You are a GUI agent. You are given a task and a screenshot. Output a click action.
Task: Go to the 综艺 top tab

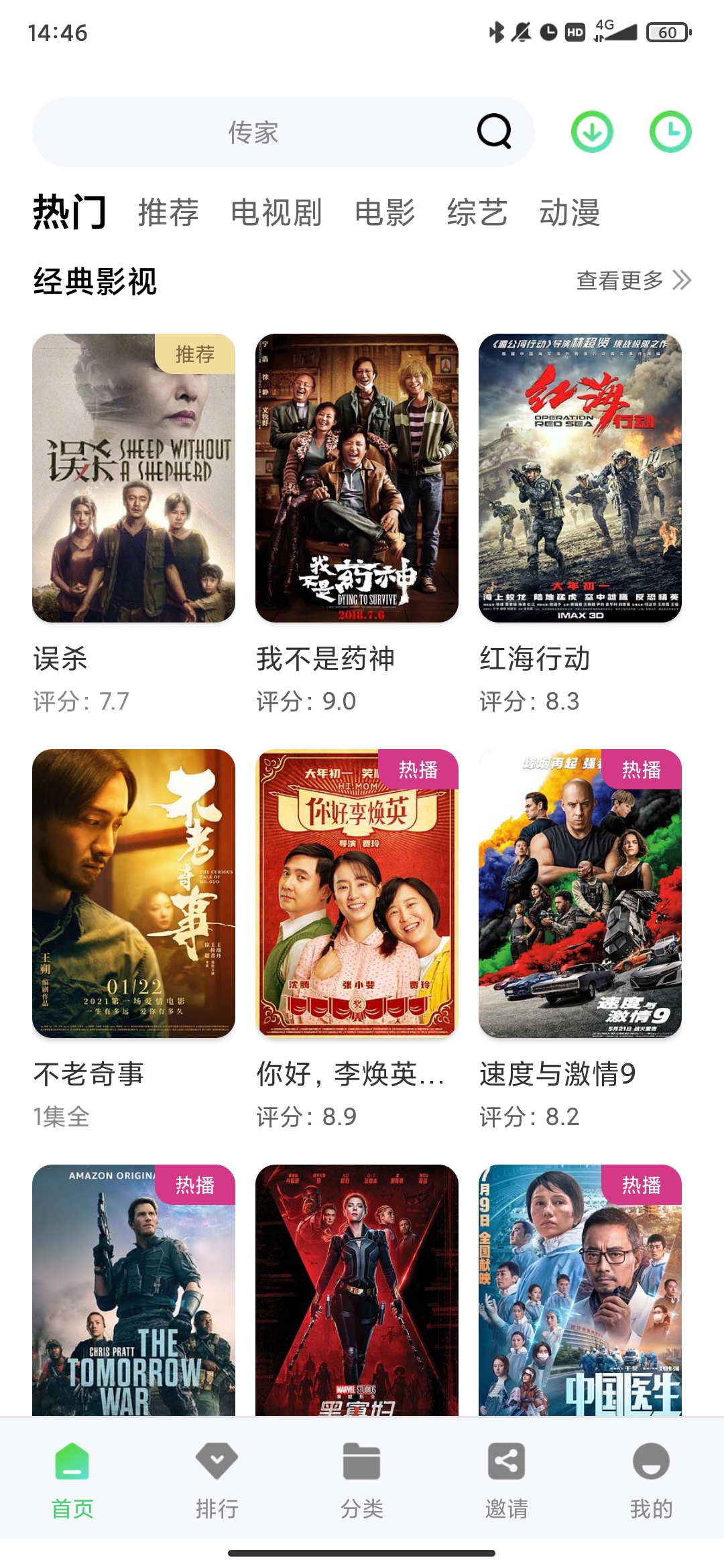[x=477, y=212]
